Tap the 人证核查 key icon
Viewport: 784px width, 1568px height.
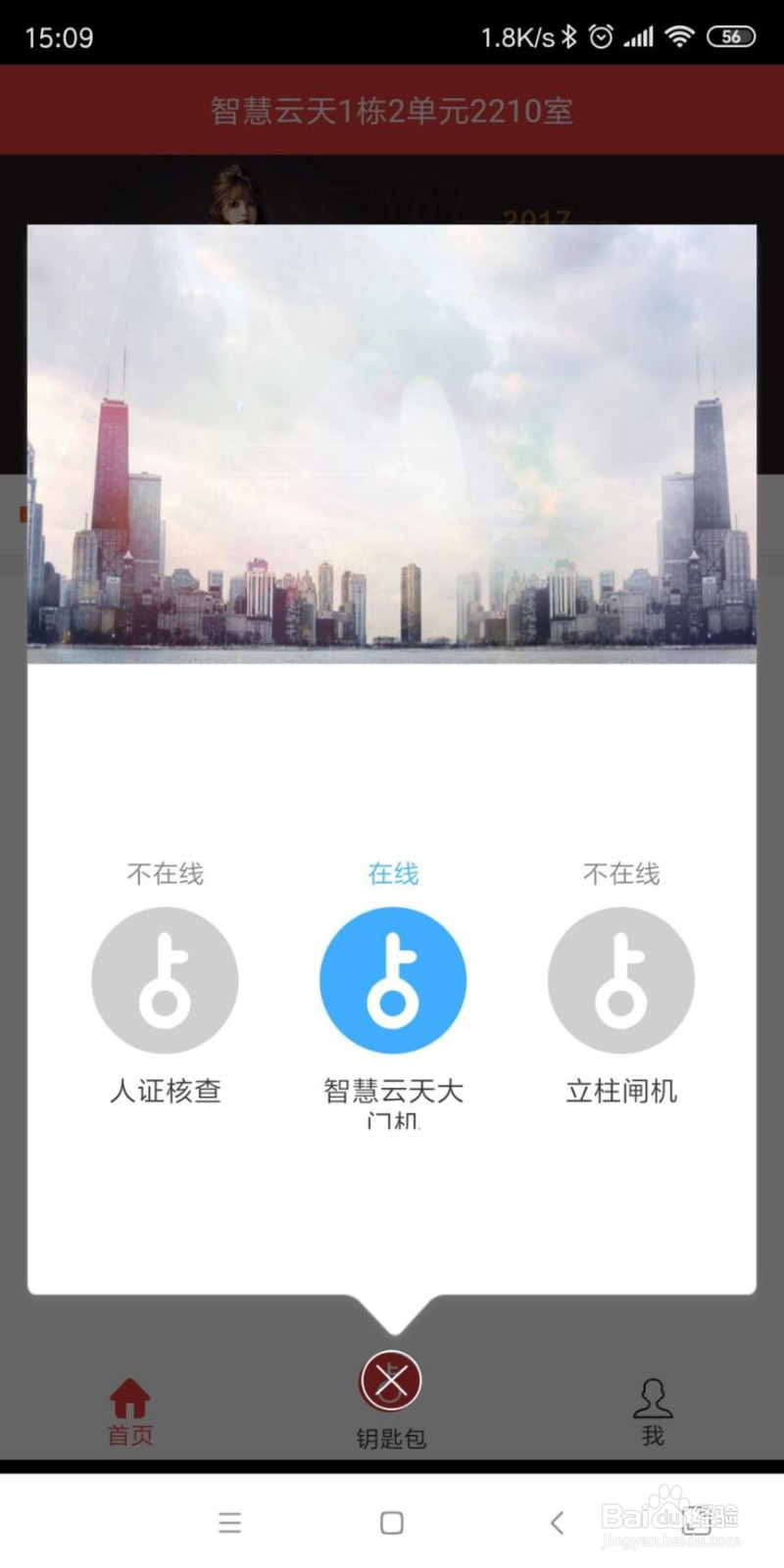point(166,980)
